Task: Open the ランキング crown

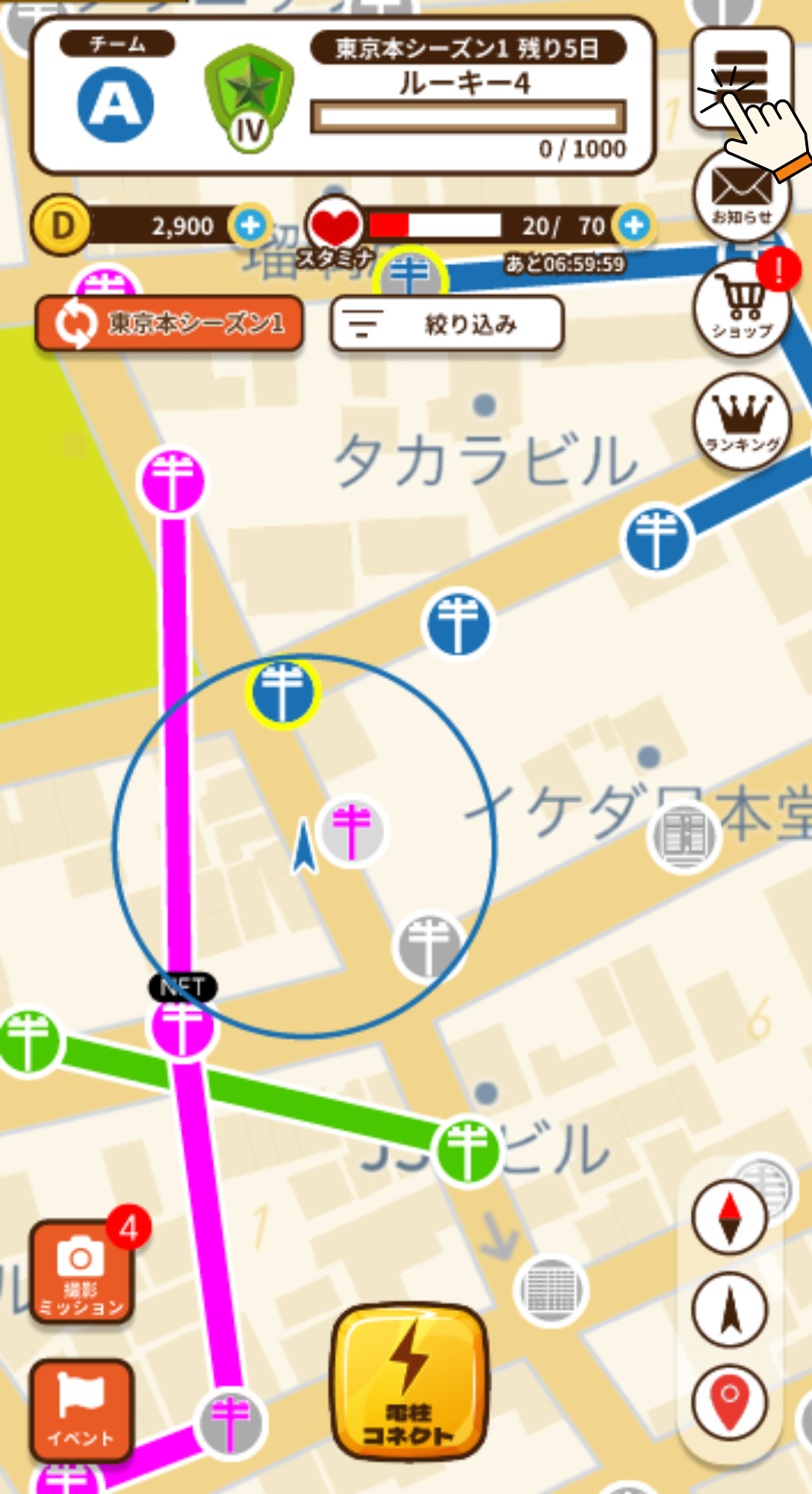Action: tap(741, 422)
